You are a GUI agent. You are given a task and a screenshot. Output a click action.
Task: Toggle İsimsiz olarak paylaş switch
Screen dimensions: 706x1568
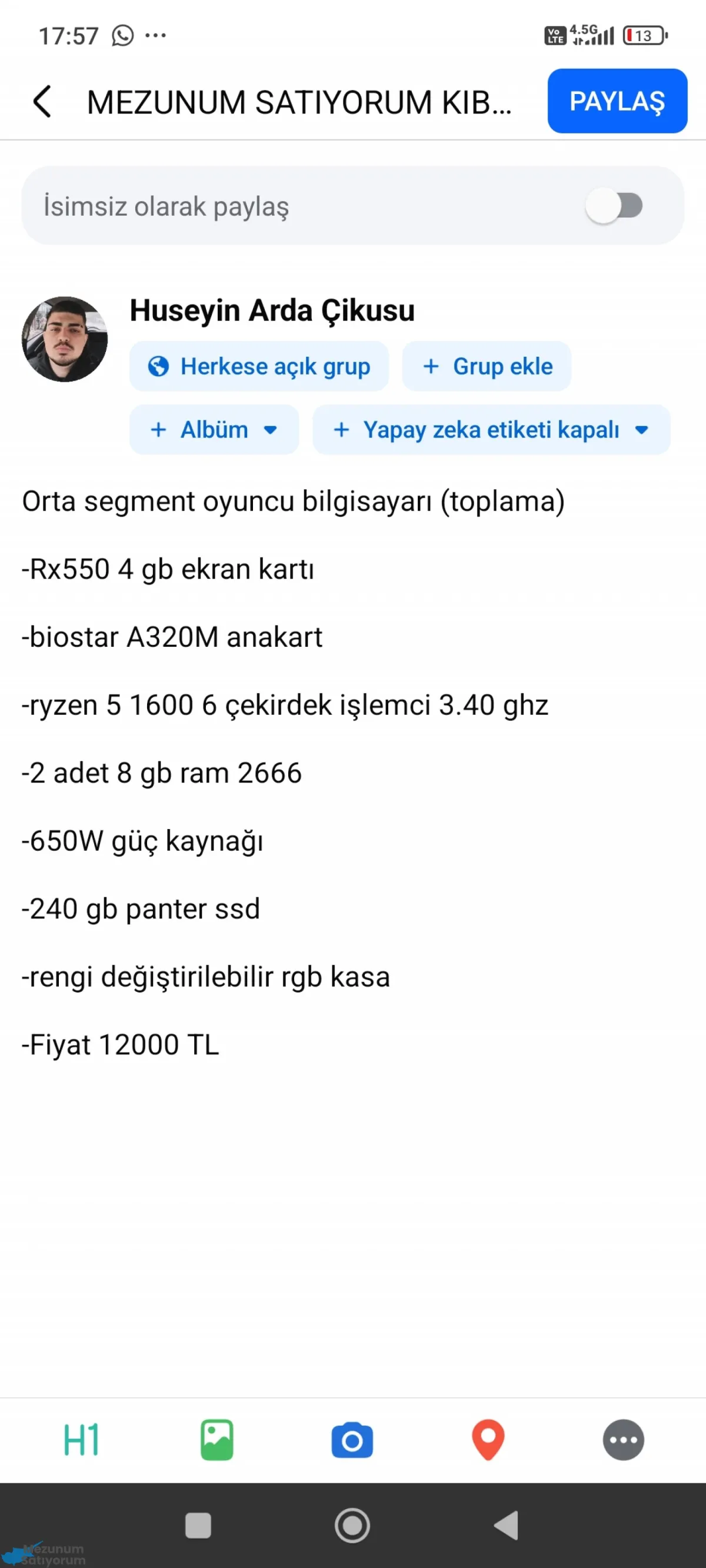[x=614, y=206]
